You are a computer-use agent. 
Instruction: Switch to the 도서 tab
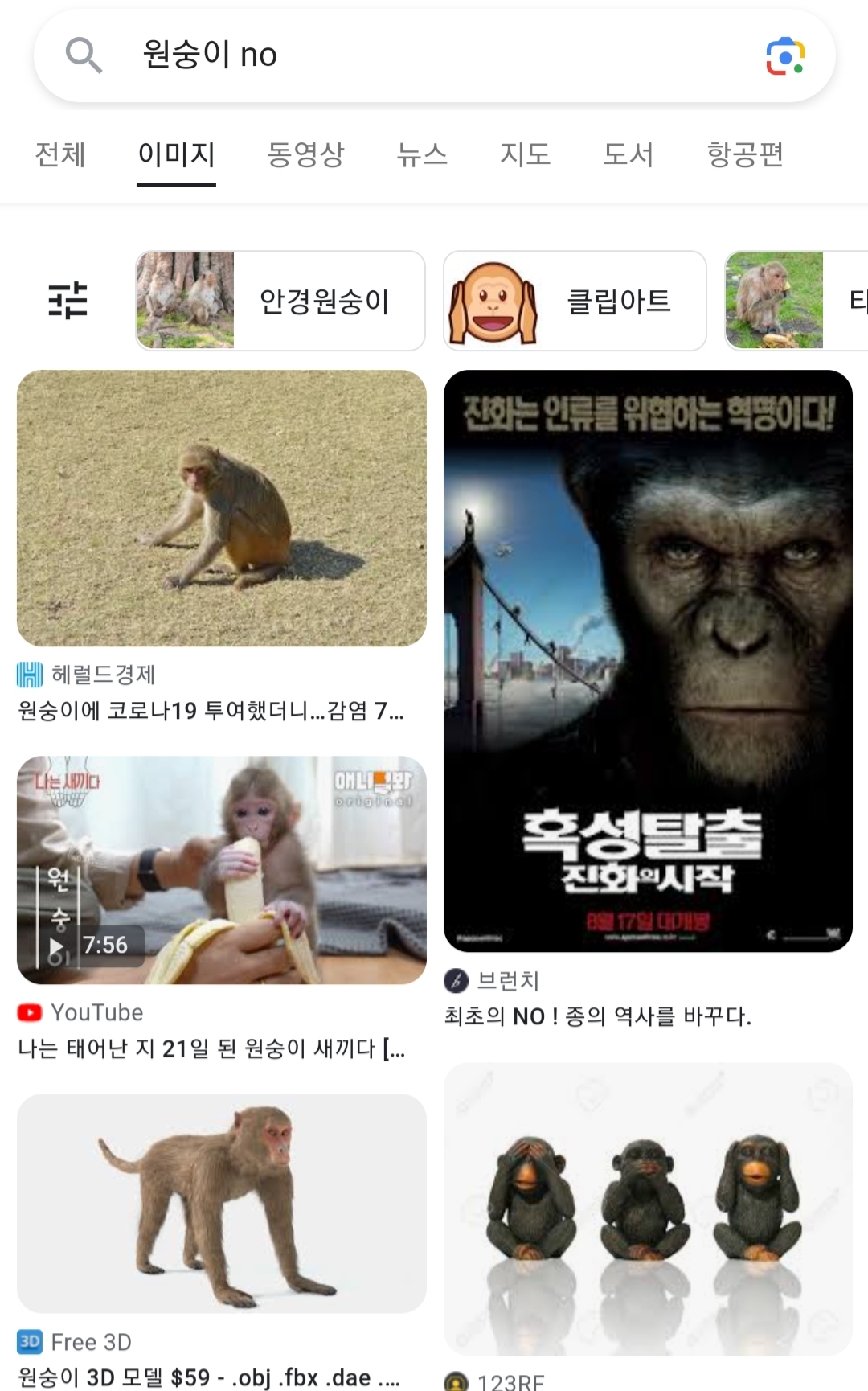coord(628,154)
